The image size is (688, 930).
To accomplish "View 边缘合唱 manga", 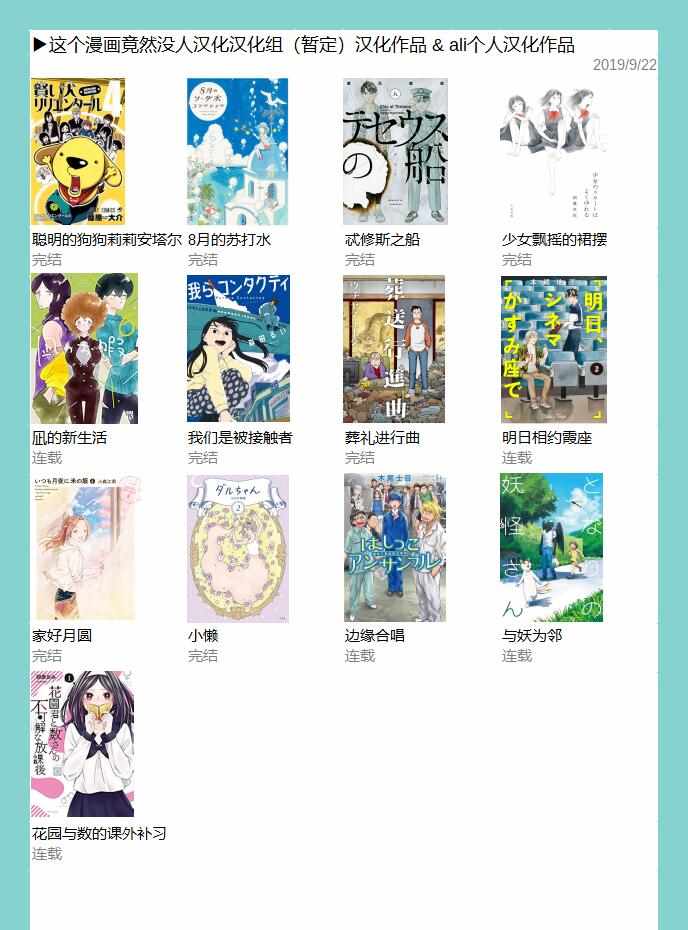I will pyautogui.click(x=394, y=548).
